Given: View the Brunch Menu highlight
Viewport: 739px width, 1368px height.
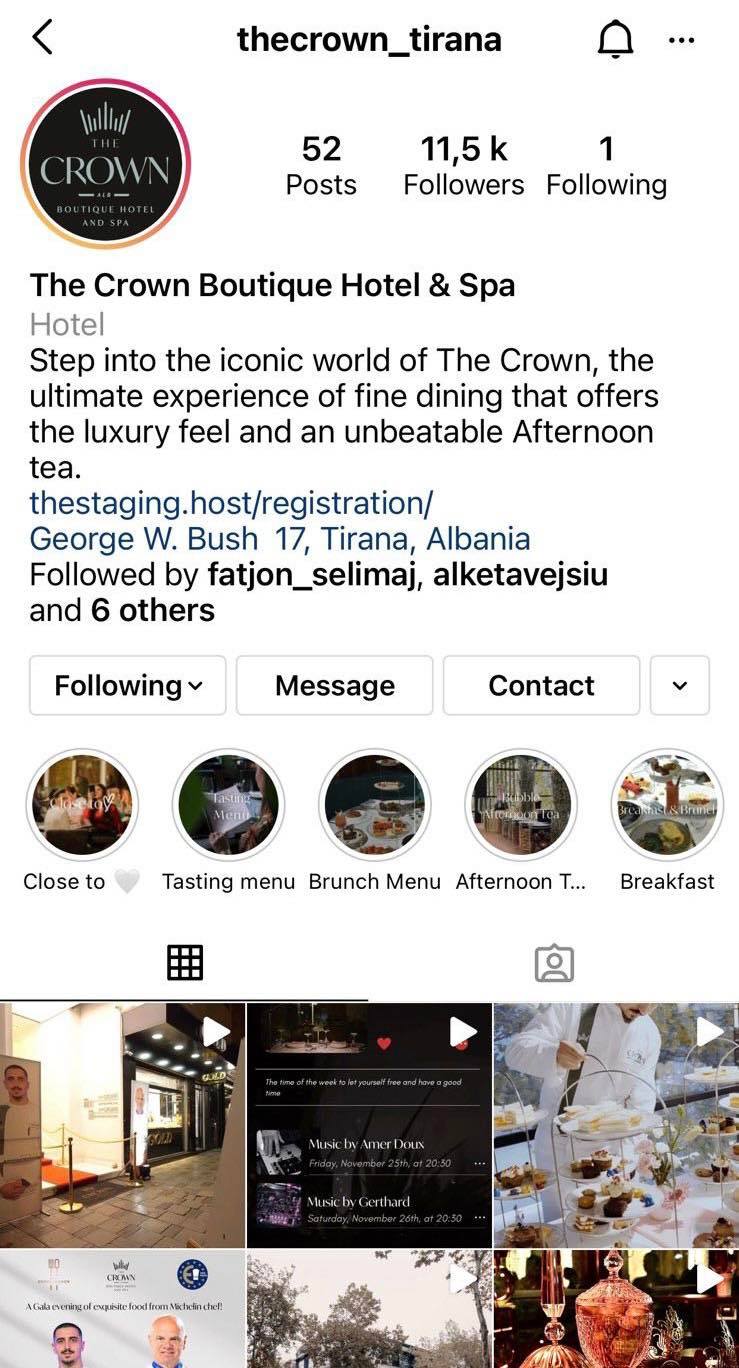Looking at the screenshot, I should tap(374, 805).
